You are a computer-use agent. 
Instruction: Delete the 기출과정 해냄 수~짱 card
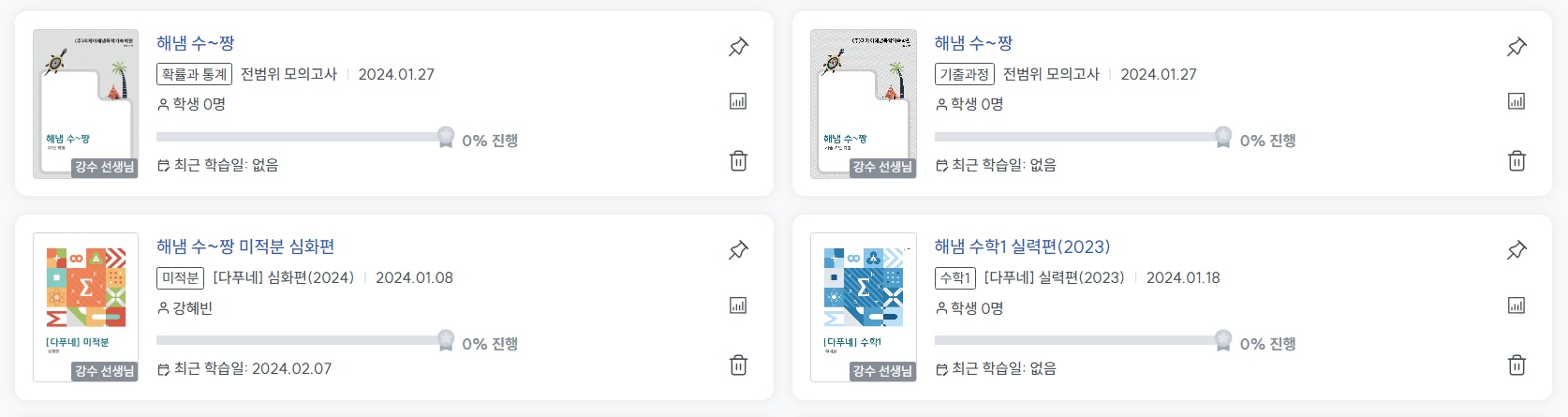tap(1516, 161)
